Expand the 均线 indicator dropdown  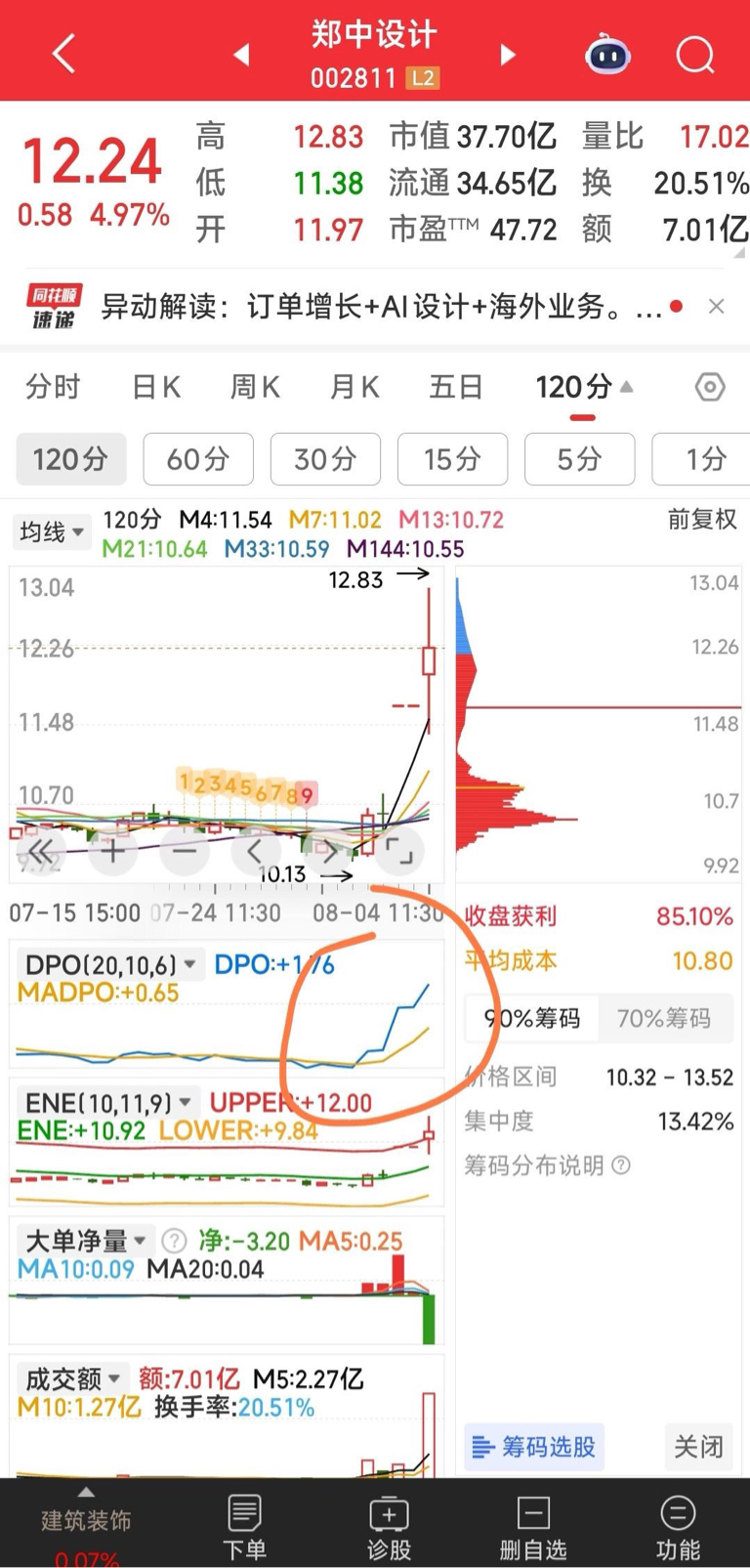(x=51, y=532)
